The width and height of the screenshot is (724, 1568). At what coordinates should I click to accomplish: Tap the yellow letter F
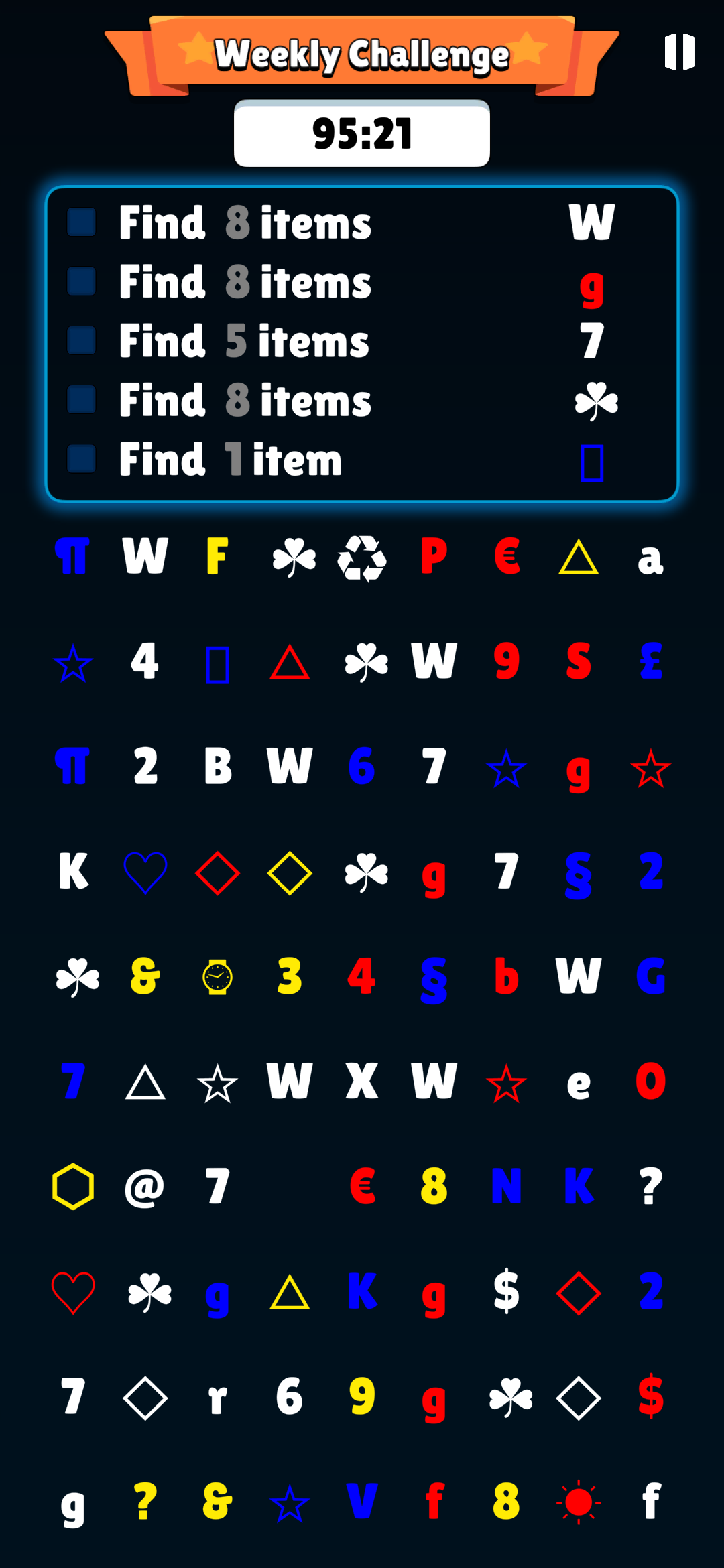(x=217, y=557)
